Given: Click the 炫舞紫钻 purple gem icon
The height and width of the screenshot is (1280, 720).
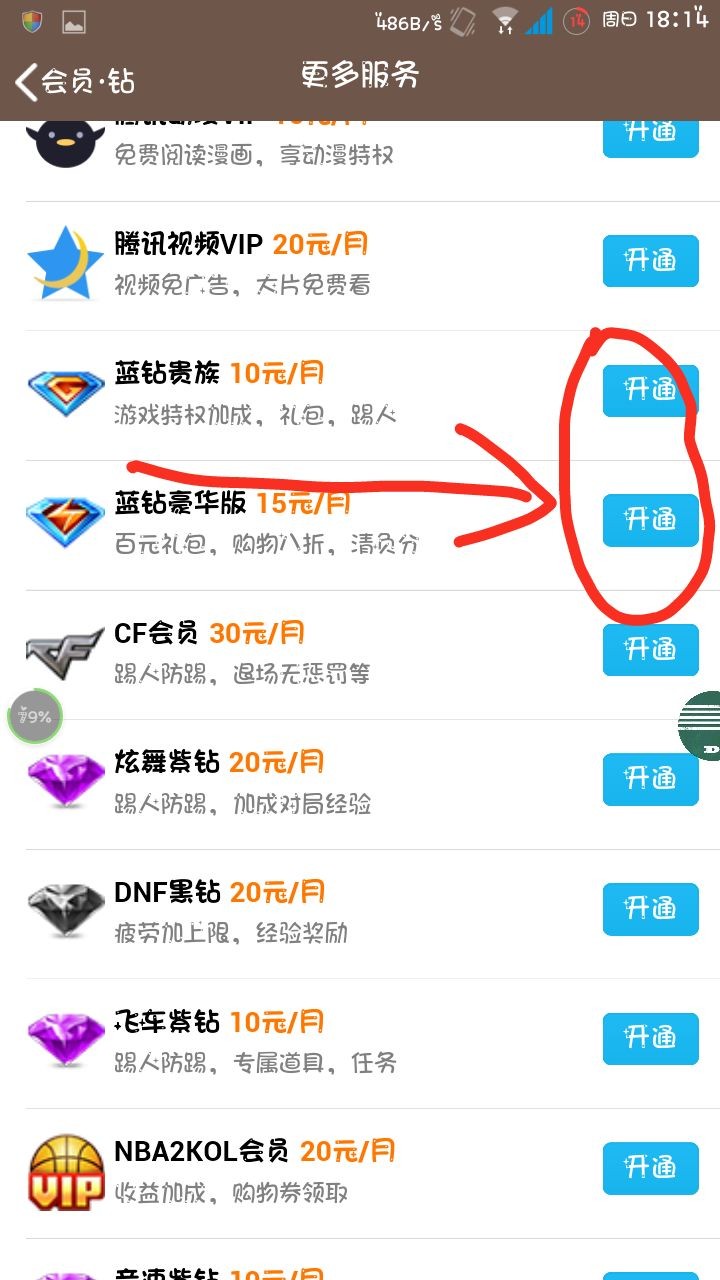Looking at the screenshot, I should coord(64,779).
